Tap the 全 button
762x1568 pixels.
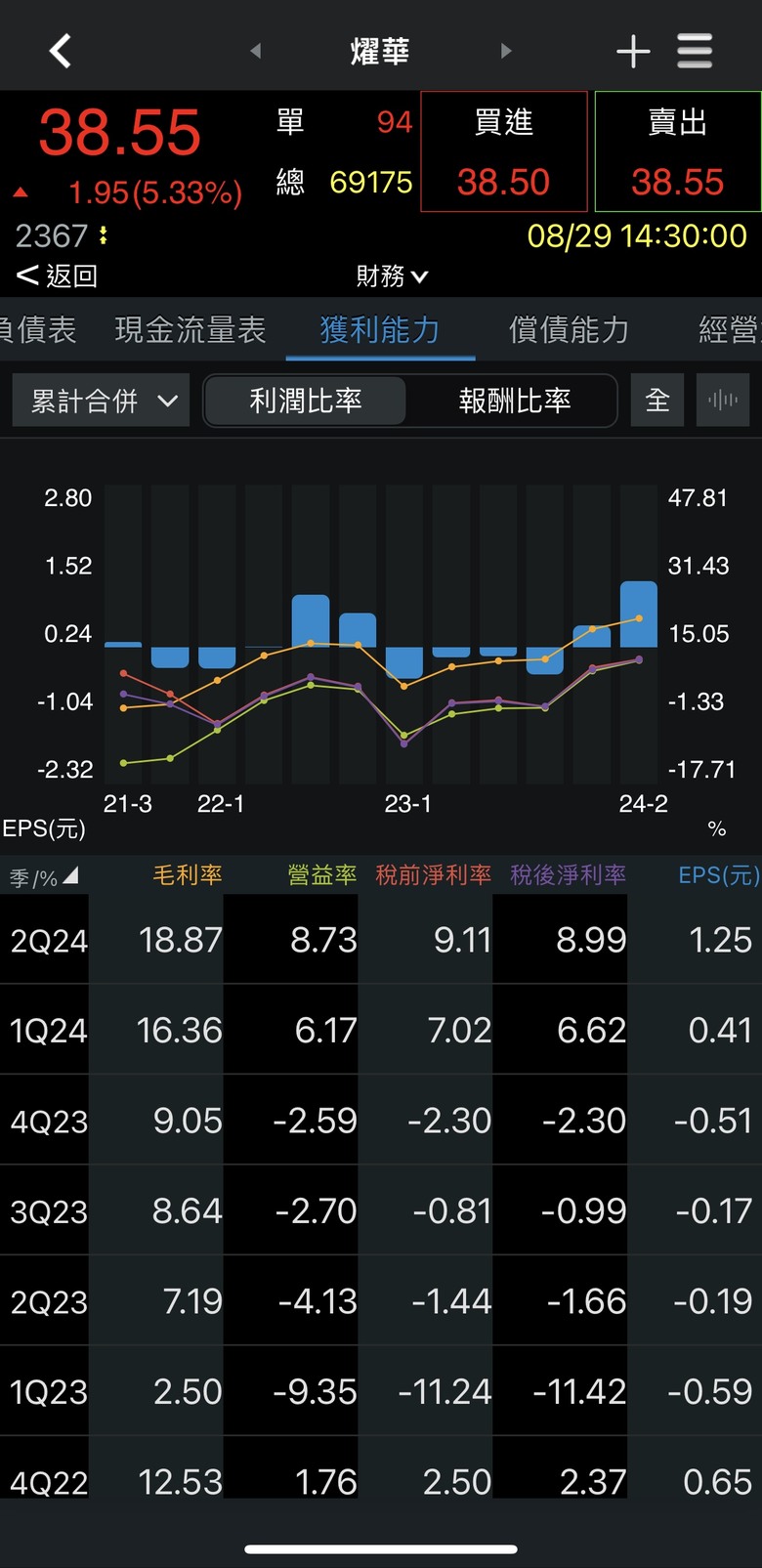point(657,401)
